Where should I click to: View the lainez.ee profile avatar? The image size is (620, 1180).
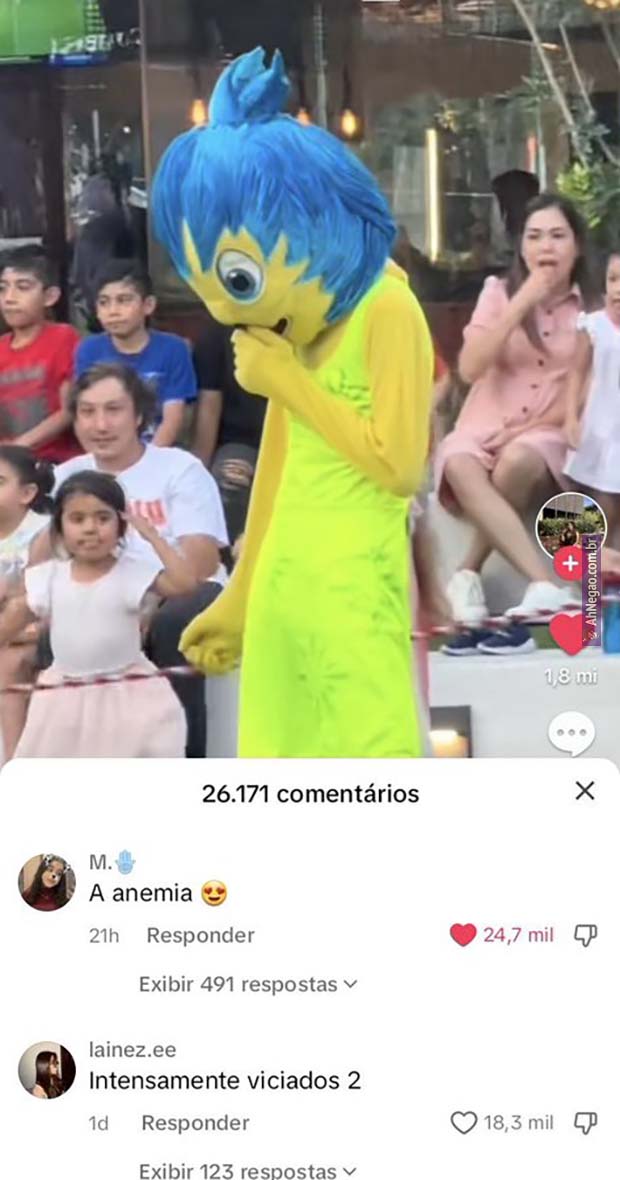(47, 1069)
